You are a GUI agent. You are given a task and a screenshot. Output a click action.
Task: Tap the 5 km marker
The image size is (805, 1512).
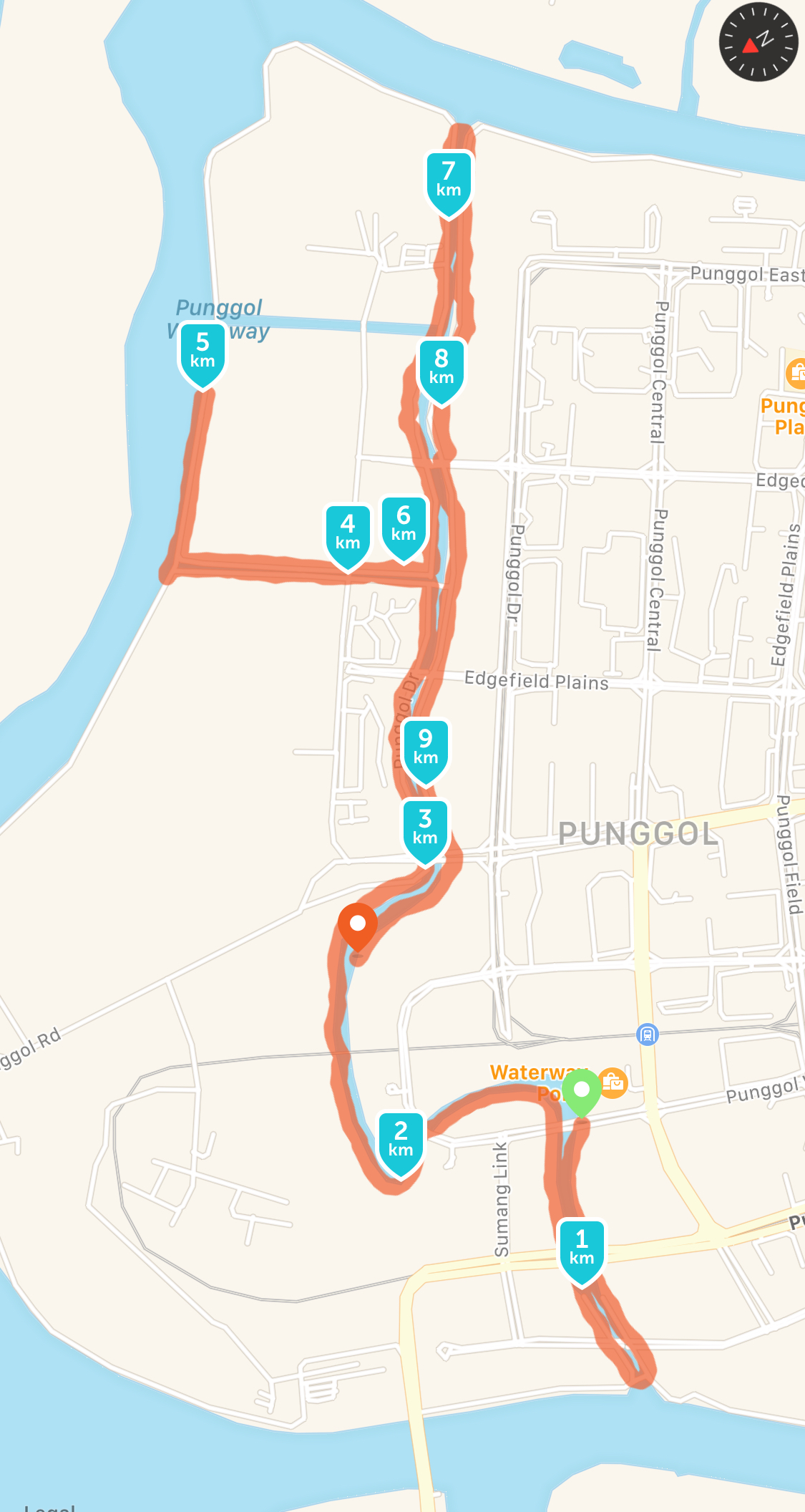point(203,356)
